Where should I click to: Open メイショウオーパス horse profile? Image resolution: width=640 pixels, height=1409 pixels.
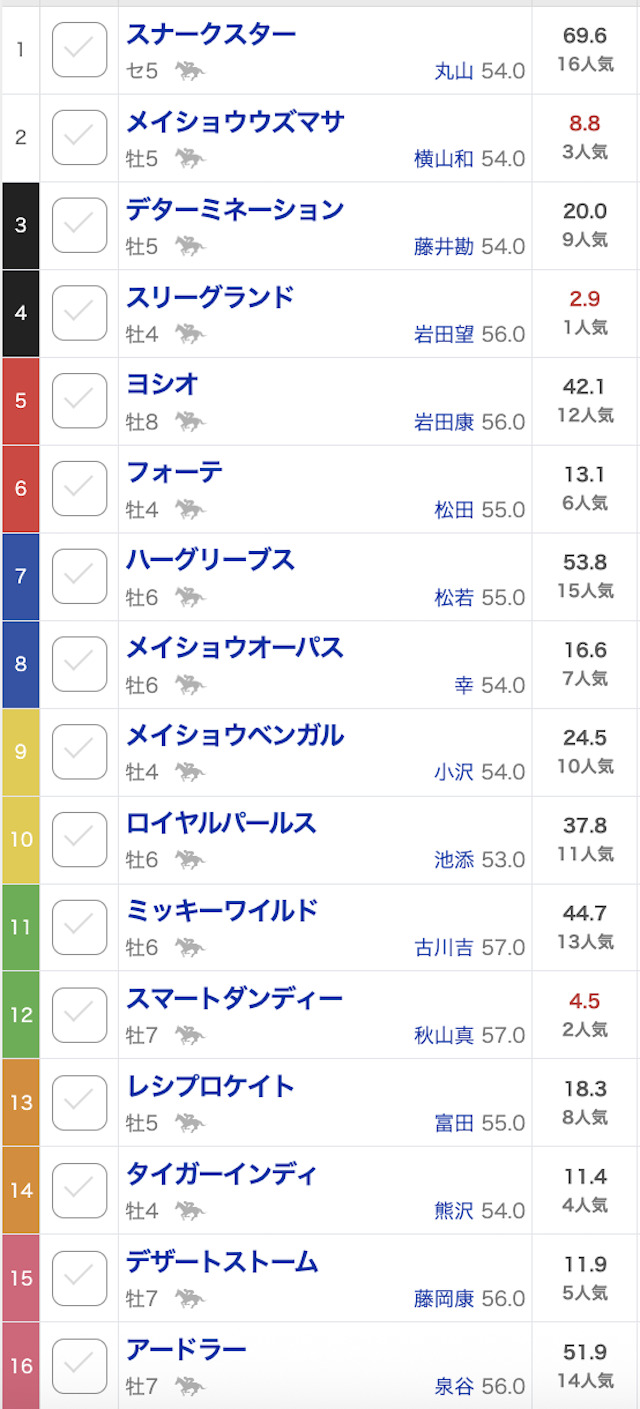click(235, 648)
